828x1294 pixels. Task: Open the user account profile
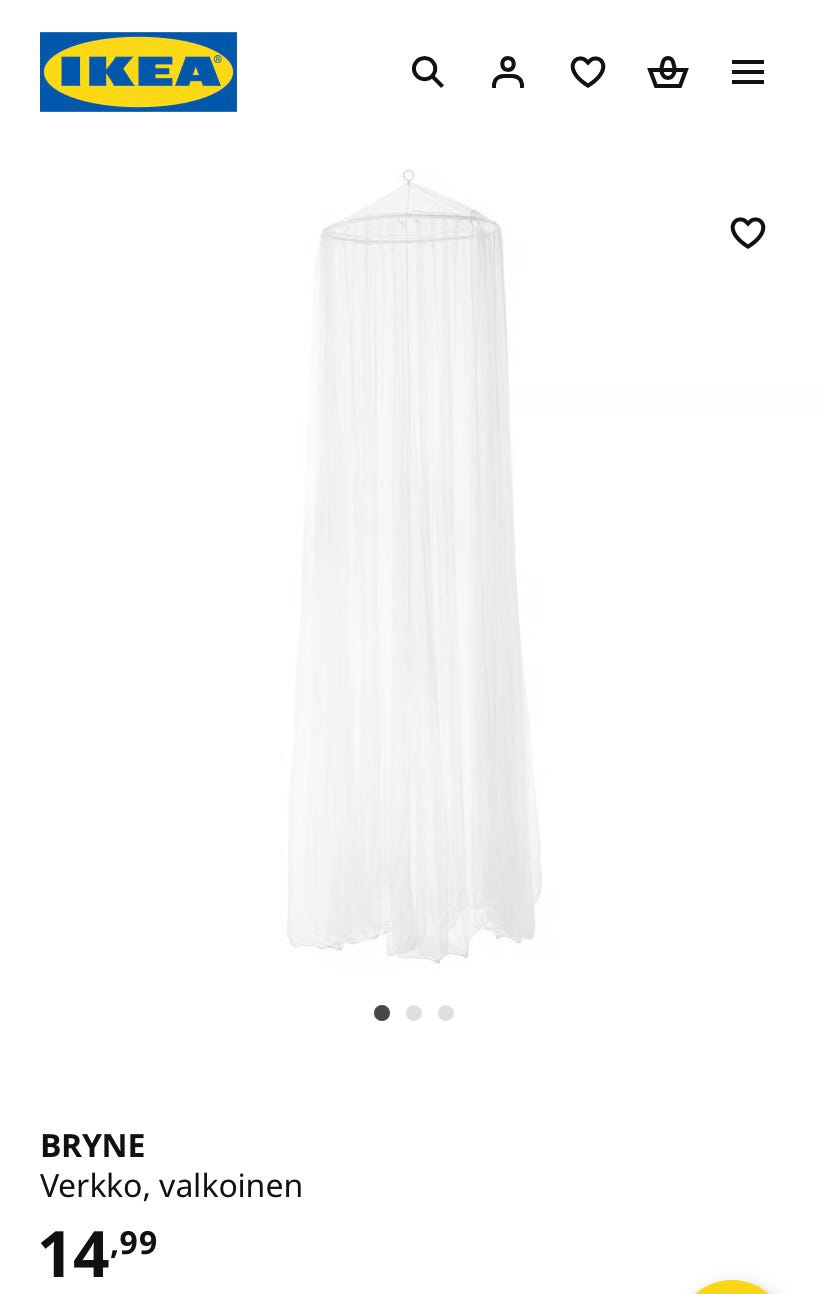508,72
